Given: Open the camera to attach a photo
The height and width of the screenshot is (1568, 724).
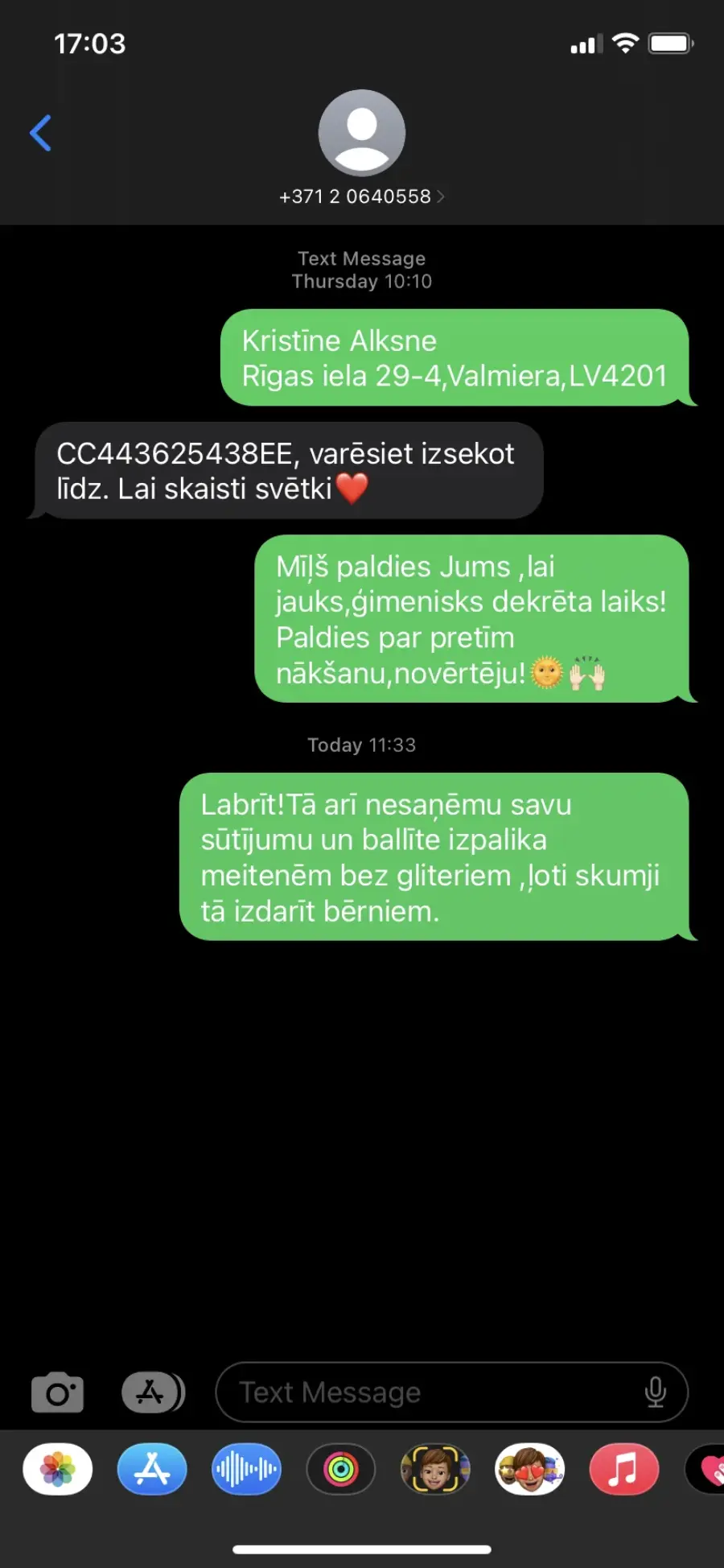Looking at the screenshot, I should click(x=57, y=1393).
